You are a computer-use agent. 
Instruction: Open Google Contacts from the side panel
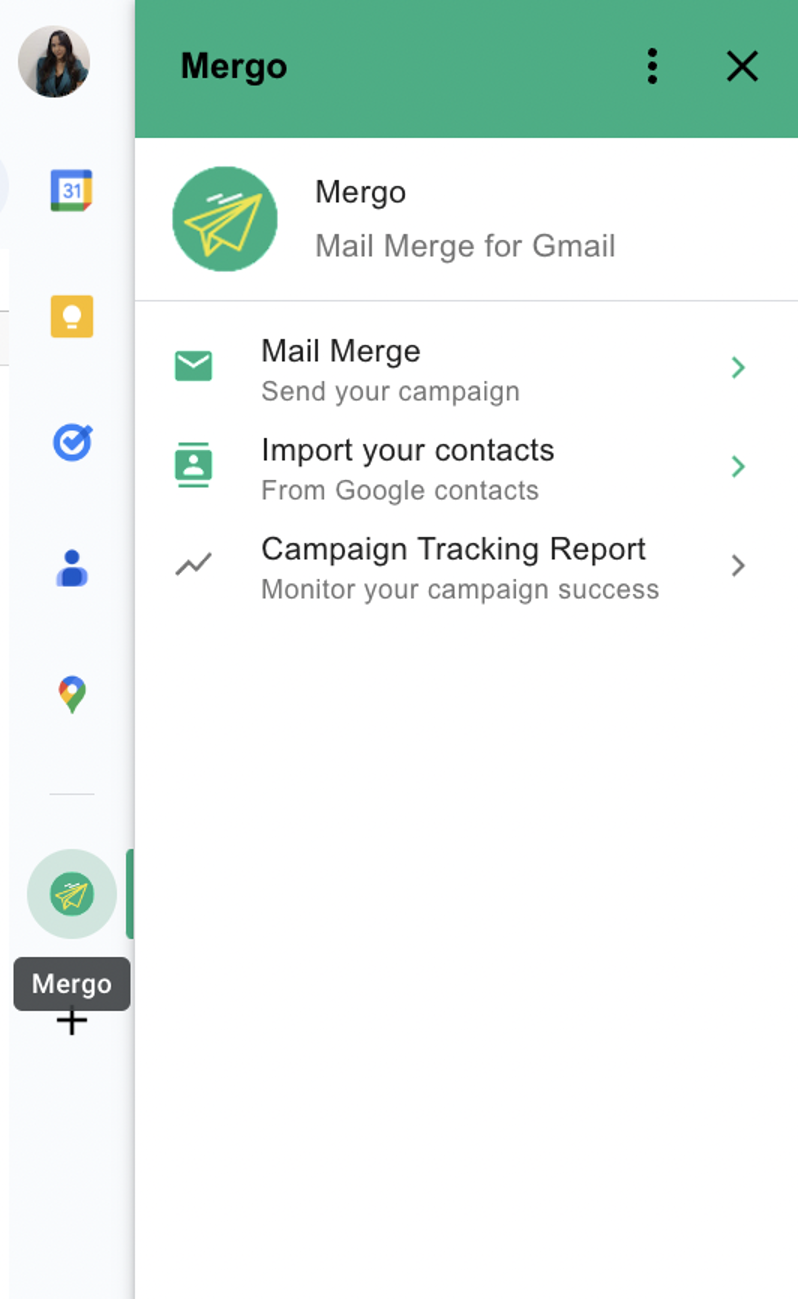[70, 568]
